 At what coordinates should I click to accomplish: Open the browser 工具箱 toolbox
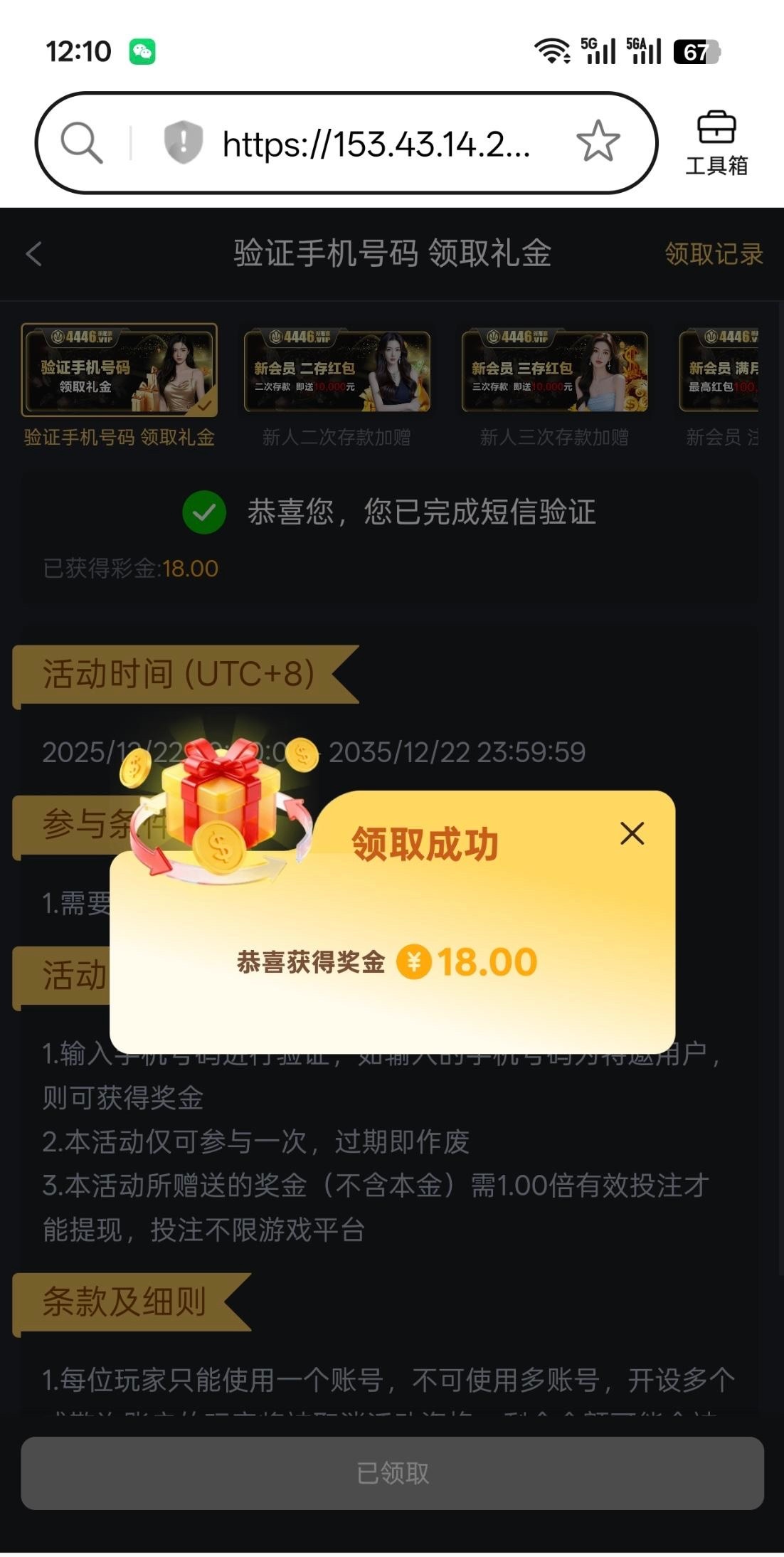point(716,142)
